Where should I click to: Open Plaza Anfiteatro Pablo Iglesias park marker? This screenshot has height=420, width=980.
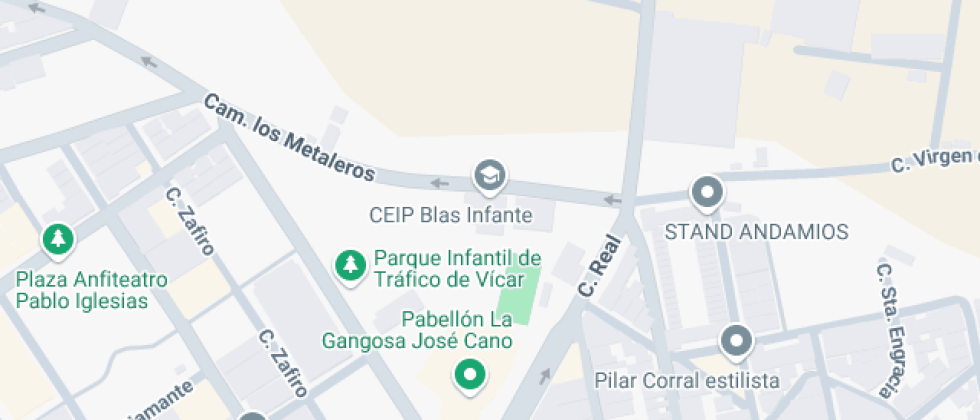pos(58,241)
